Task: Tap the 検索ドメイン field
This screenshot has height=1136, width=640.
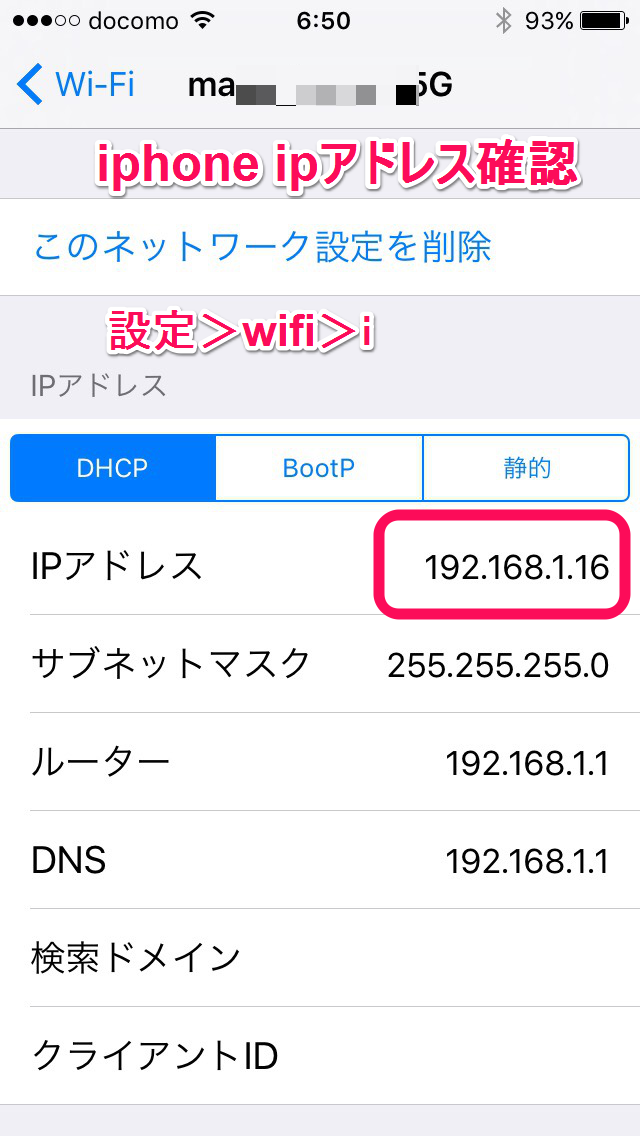Action: tap(320, 957)
